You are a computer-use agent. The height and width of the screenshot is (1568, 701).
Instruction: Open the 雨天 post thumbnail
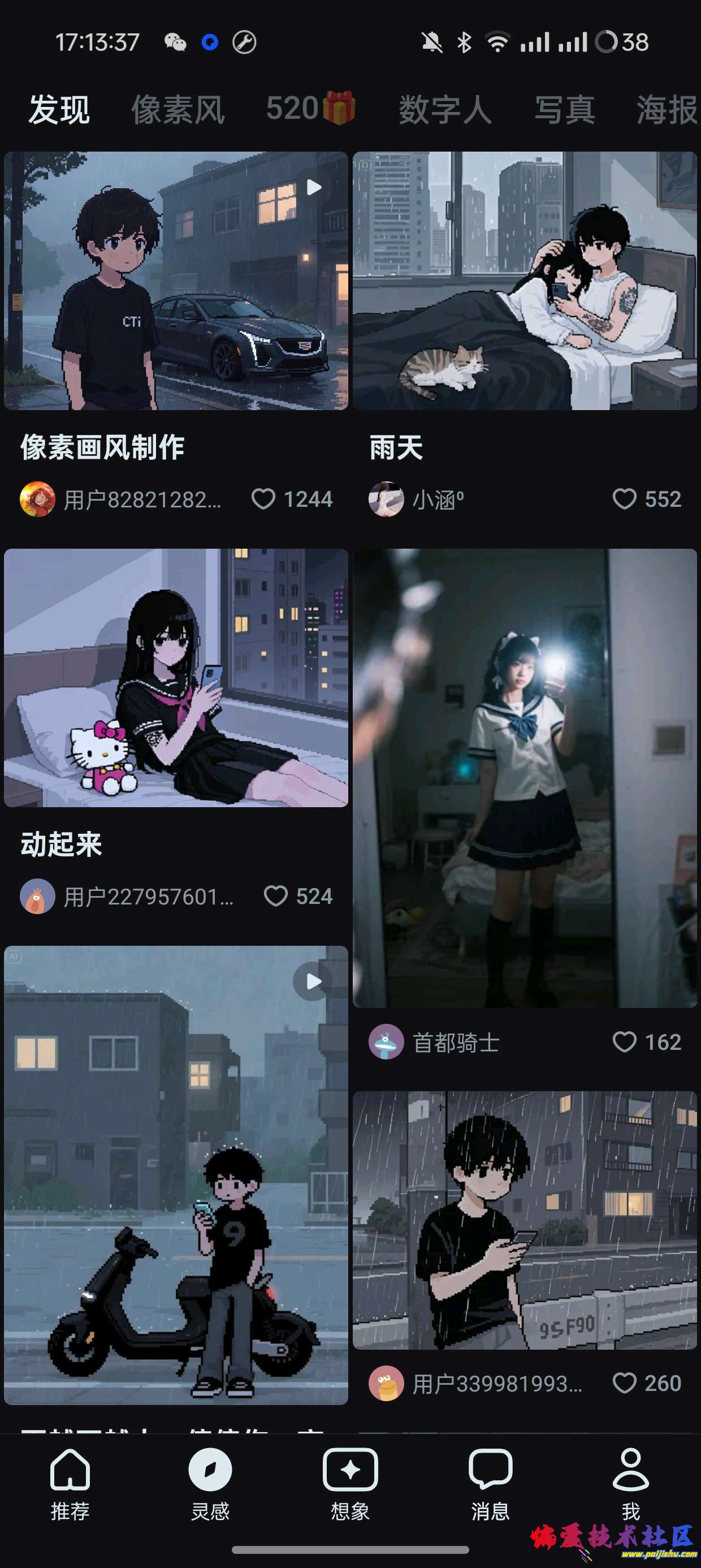525,281
